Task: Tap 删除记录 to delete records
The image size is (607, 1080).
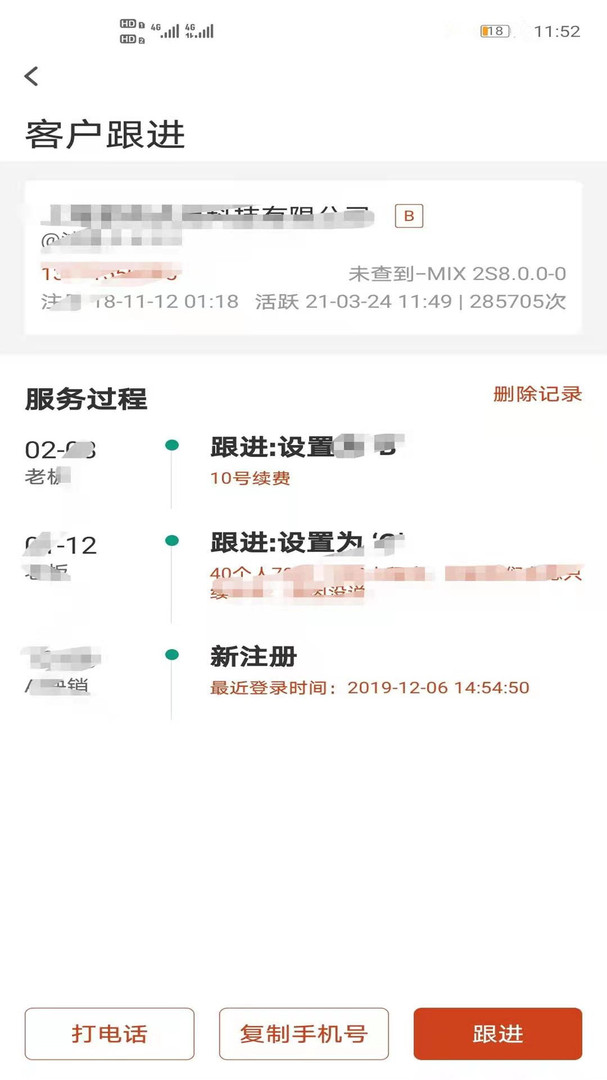Action: [x=537, y=394]
